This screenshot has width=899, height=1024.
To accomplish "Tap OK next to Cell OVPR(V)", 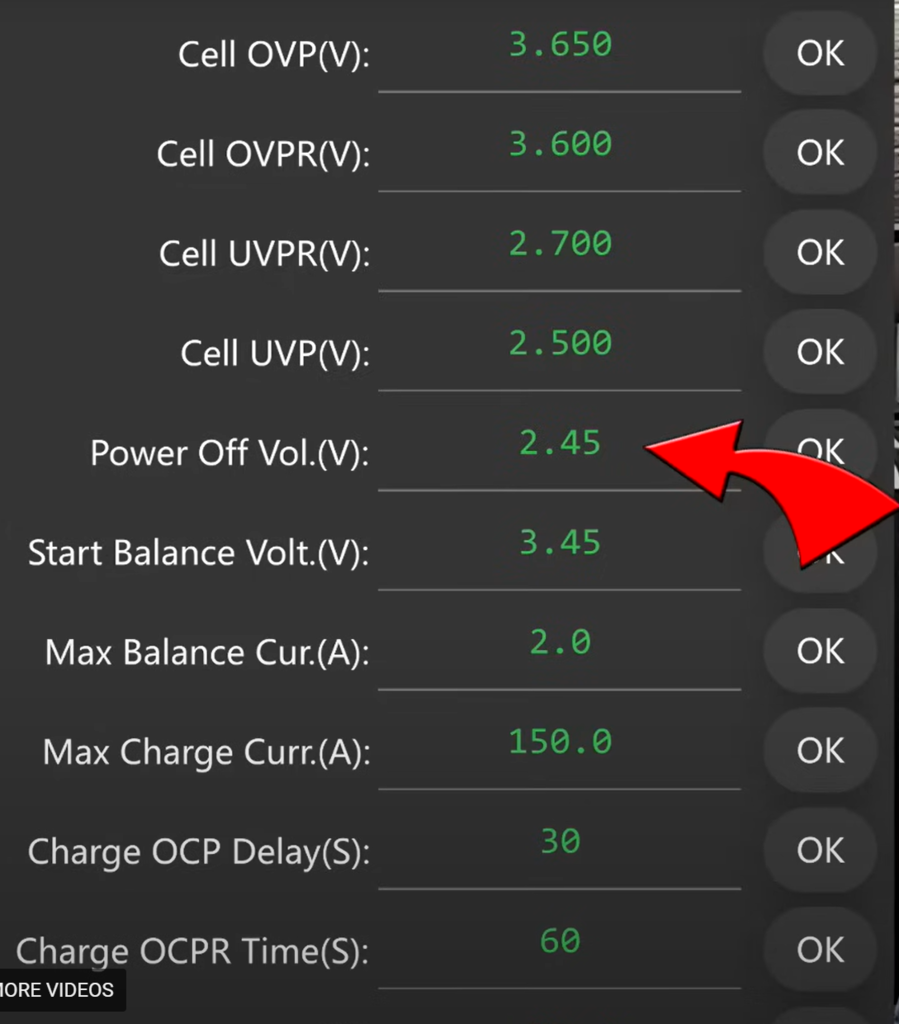I will [820, 153].
